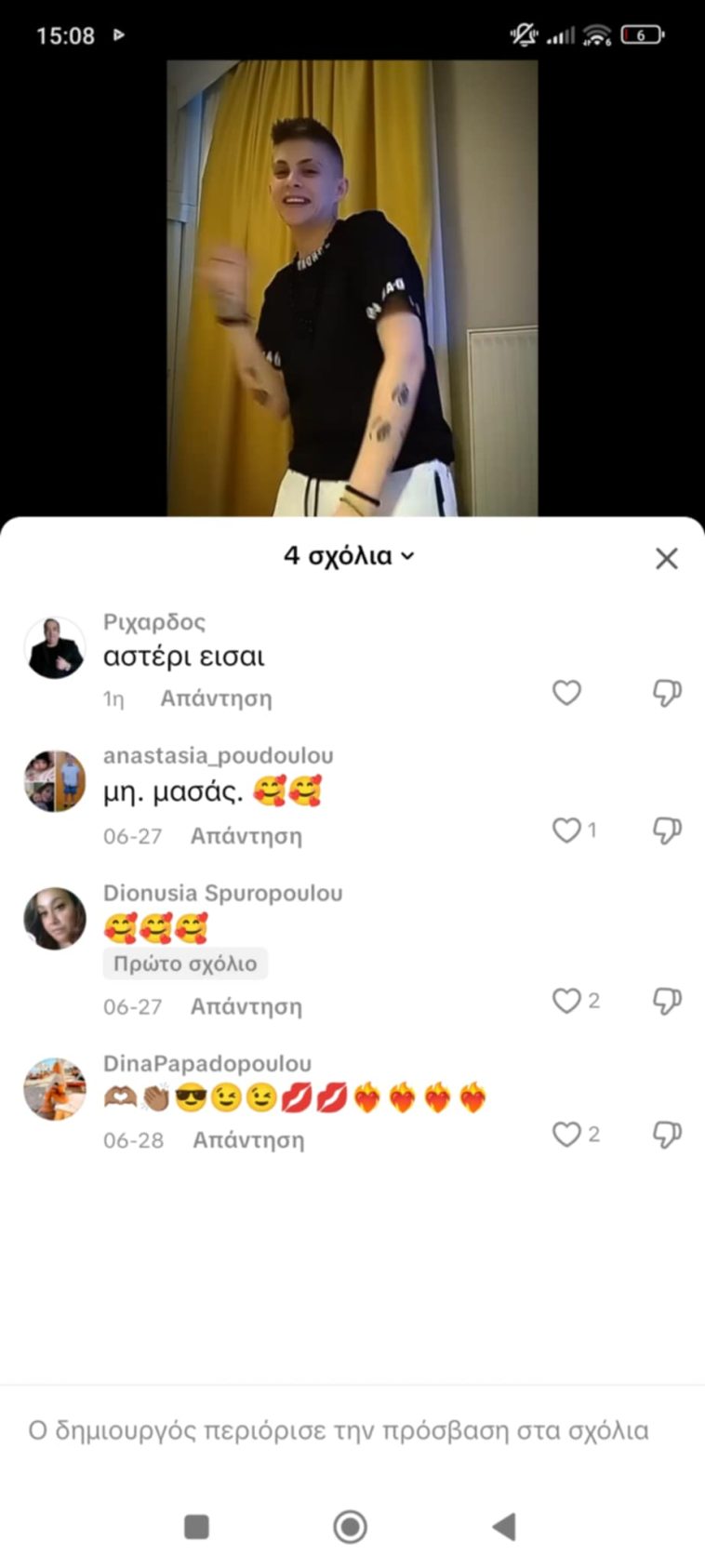Reply to Dionusia Spuropoulou's comment

[246, 1006]
